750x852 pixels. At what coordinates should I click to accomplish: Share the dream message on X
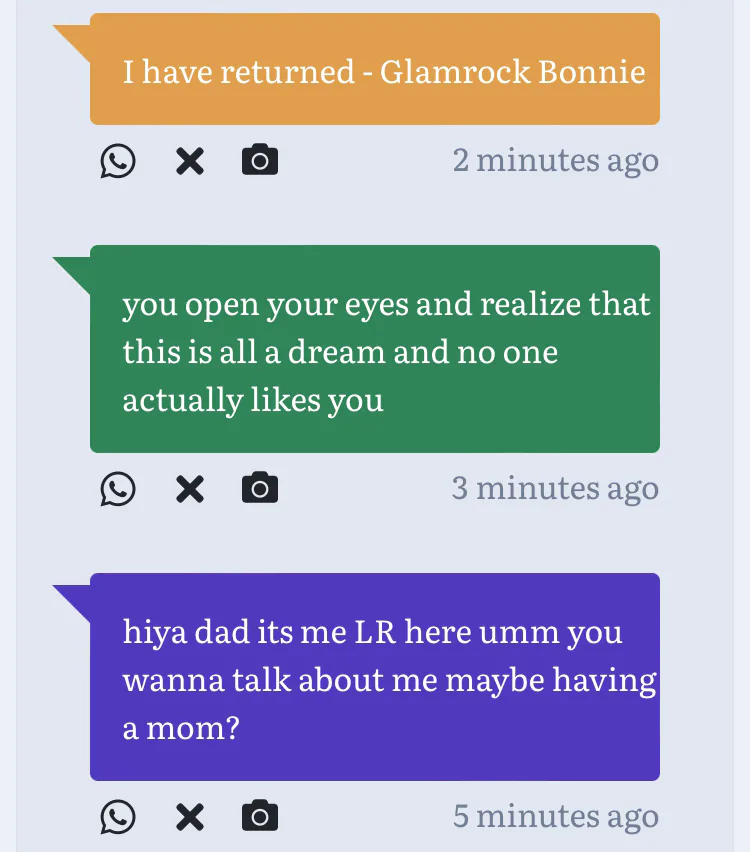point(190,488)
